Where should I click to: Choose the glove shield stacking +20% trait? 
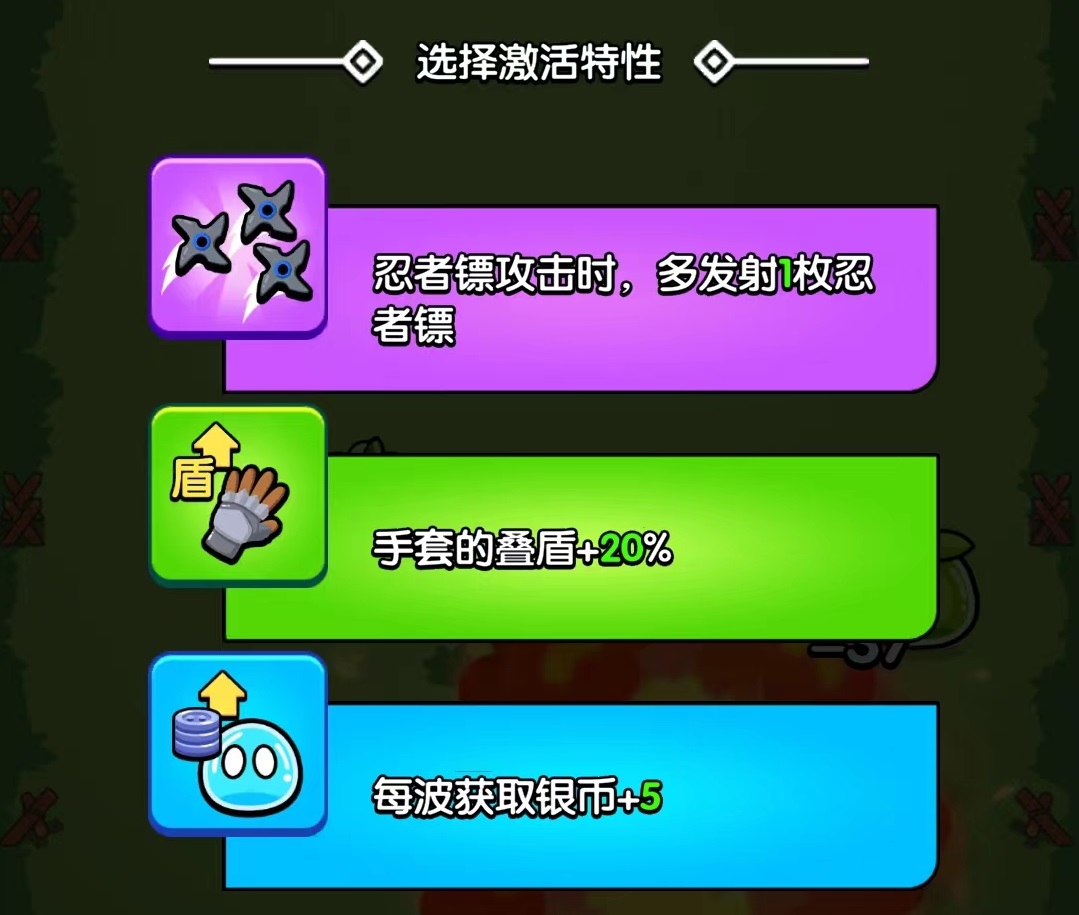tap(580, 548)
